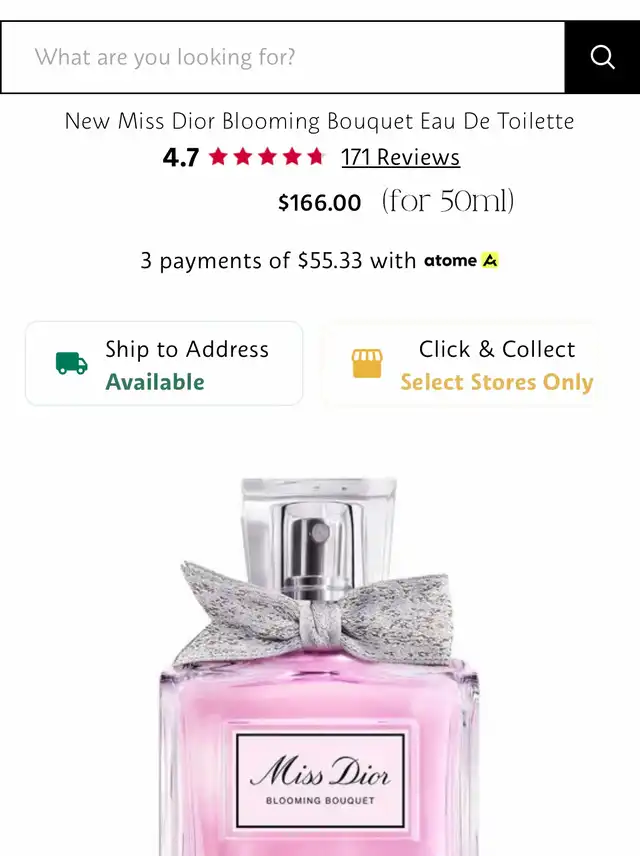The width and height of the screenshot is (640, 856).
Task: Select the Ship to Address option
Action: click(164, 364)
